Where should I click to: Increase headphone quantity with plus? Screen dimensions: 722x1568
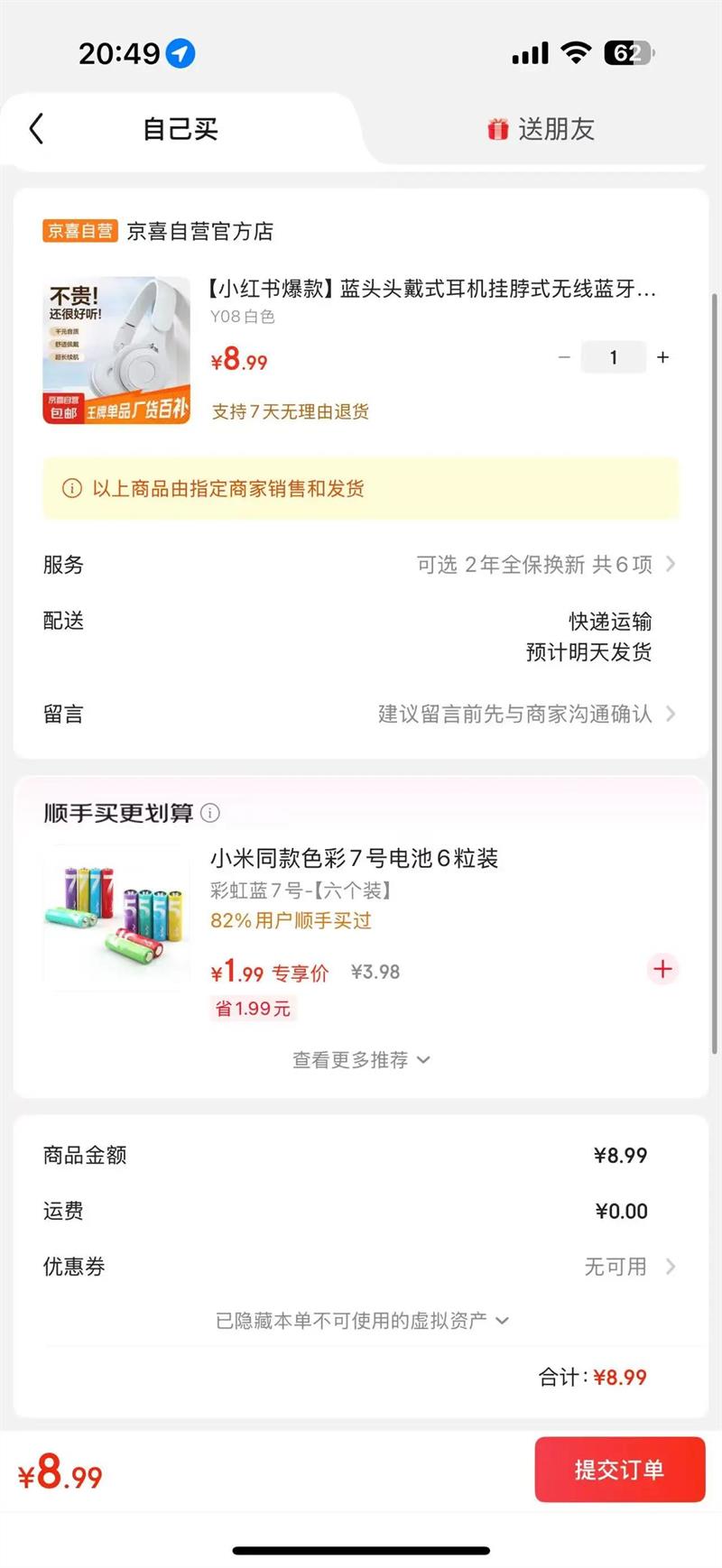point(663,357)
